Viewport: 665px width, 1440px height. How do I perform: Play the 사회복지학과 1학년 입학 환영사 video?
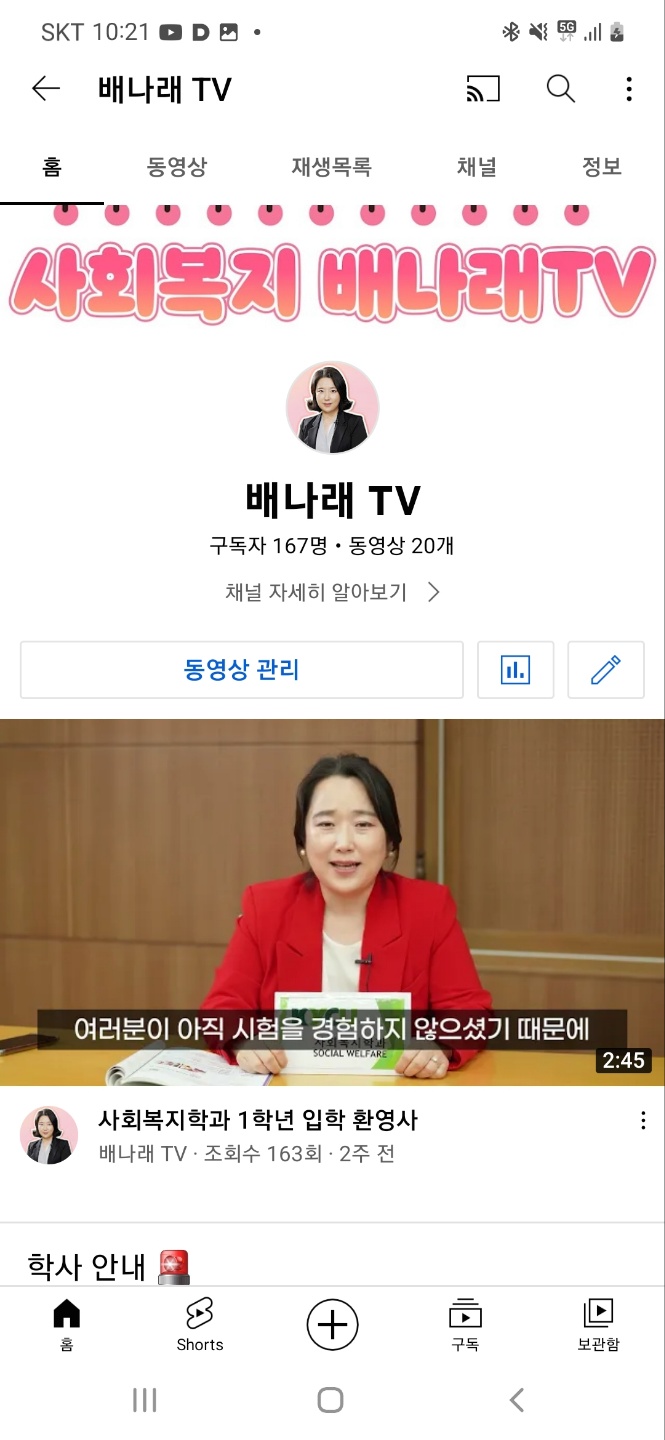pos(332,902)
